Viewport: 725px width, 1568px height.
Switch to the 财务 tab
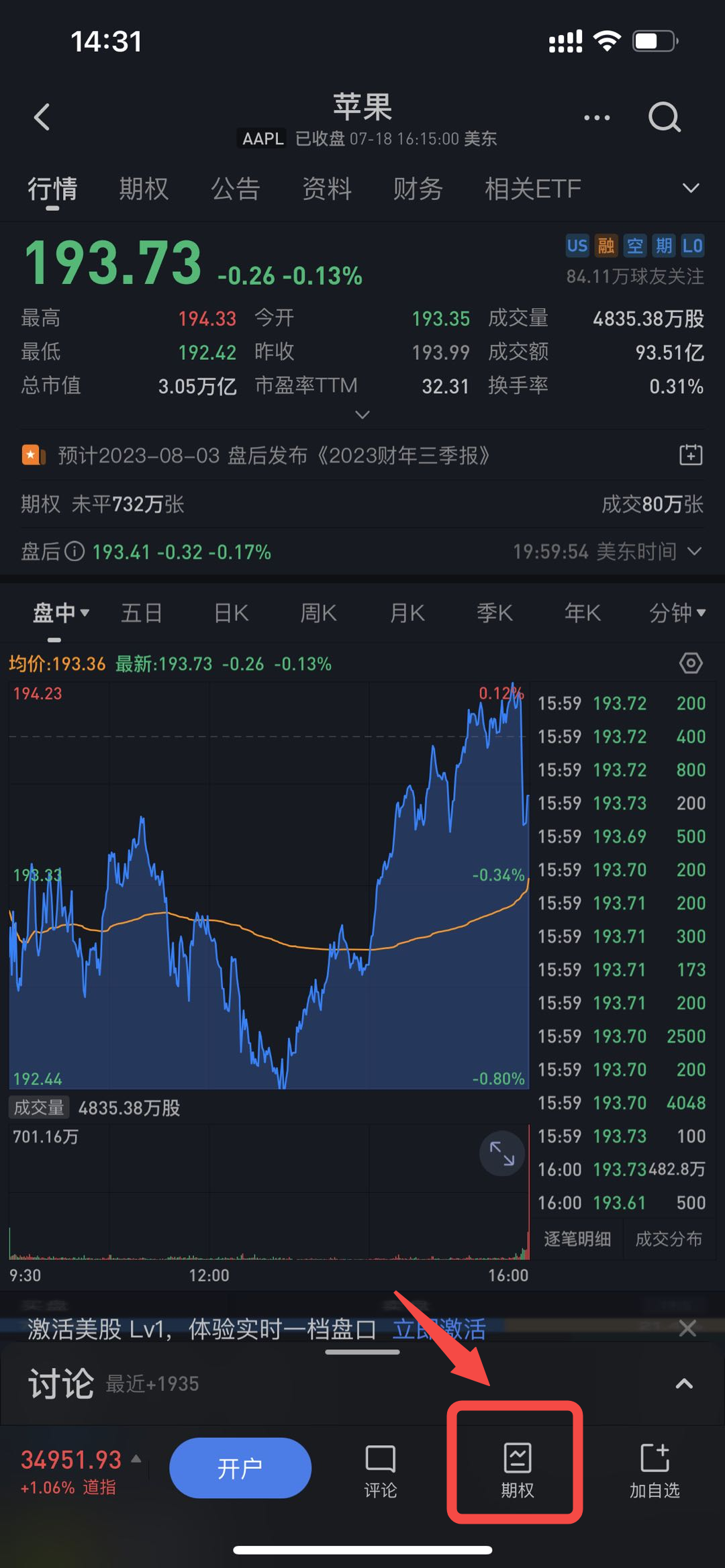417,188
